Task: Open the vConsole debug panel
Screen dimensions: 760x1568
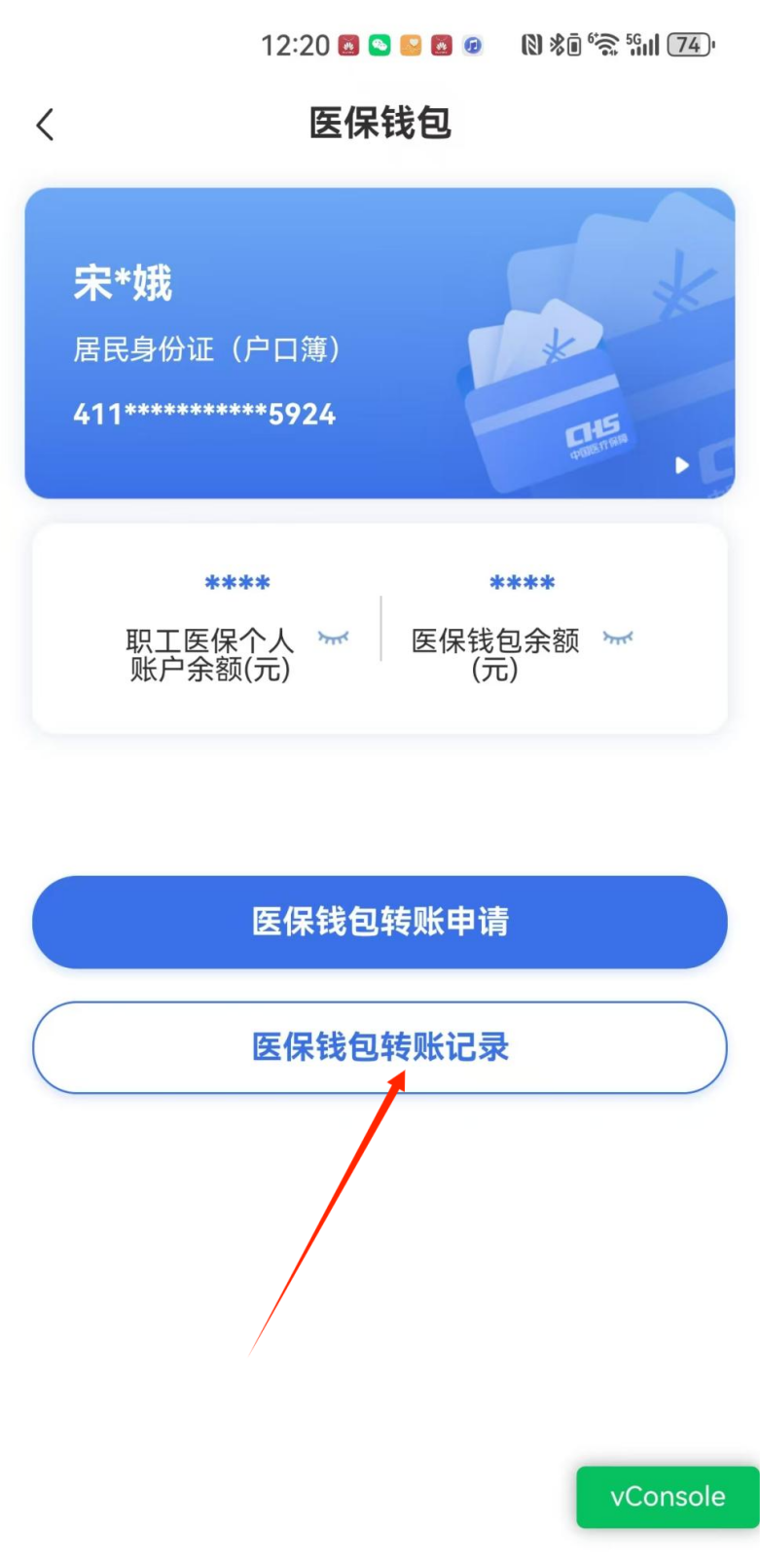Action: (668, 1496)
